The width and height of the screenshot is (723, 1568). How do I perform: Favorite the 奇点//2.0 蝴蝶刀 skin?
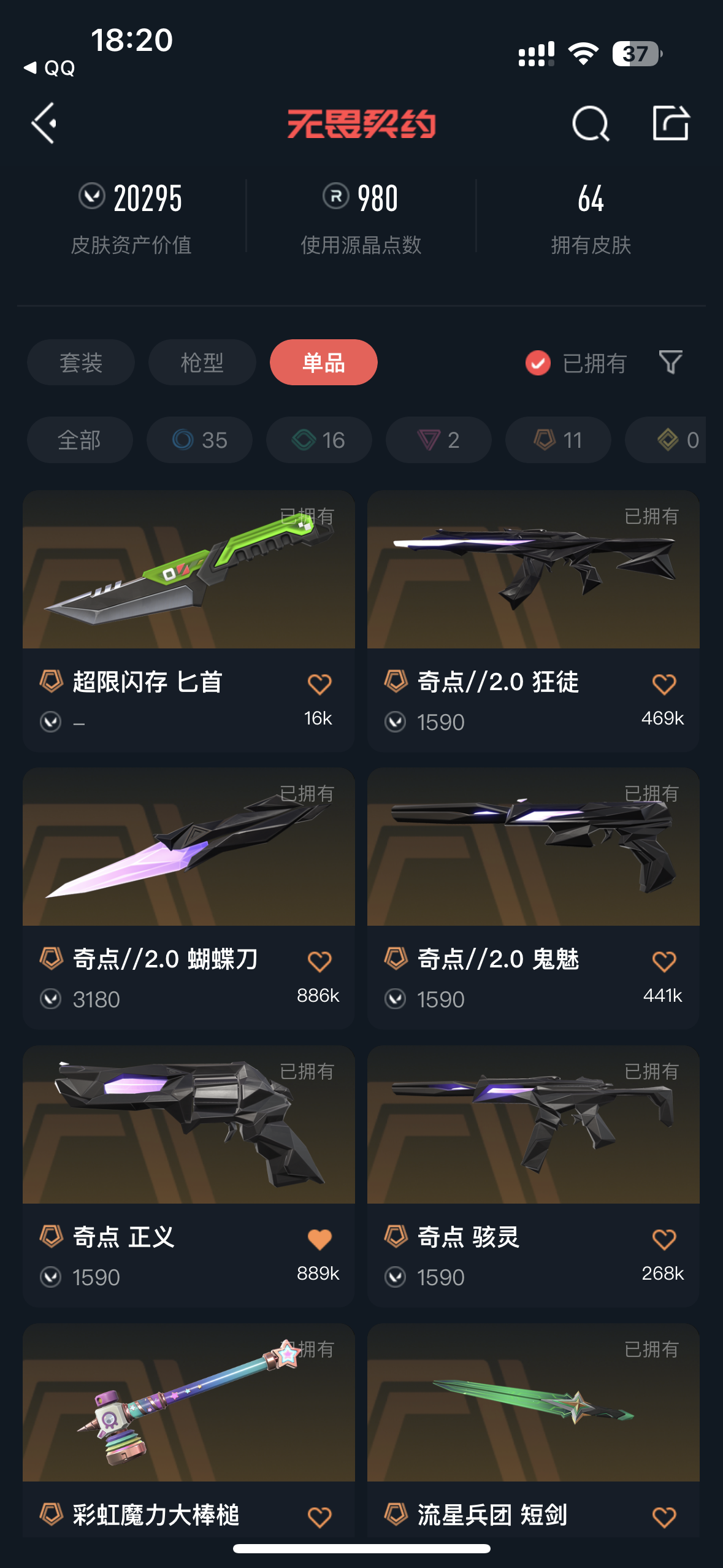pyautogui.click(x=319, y=961)
